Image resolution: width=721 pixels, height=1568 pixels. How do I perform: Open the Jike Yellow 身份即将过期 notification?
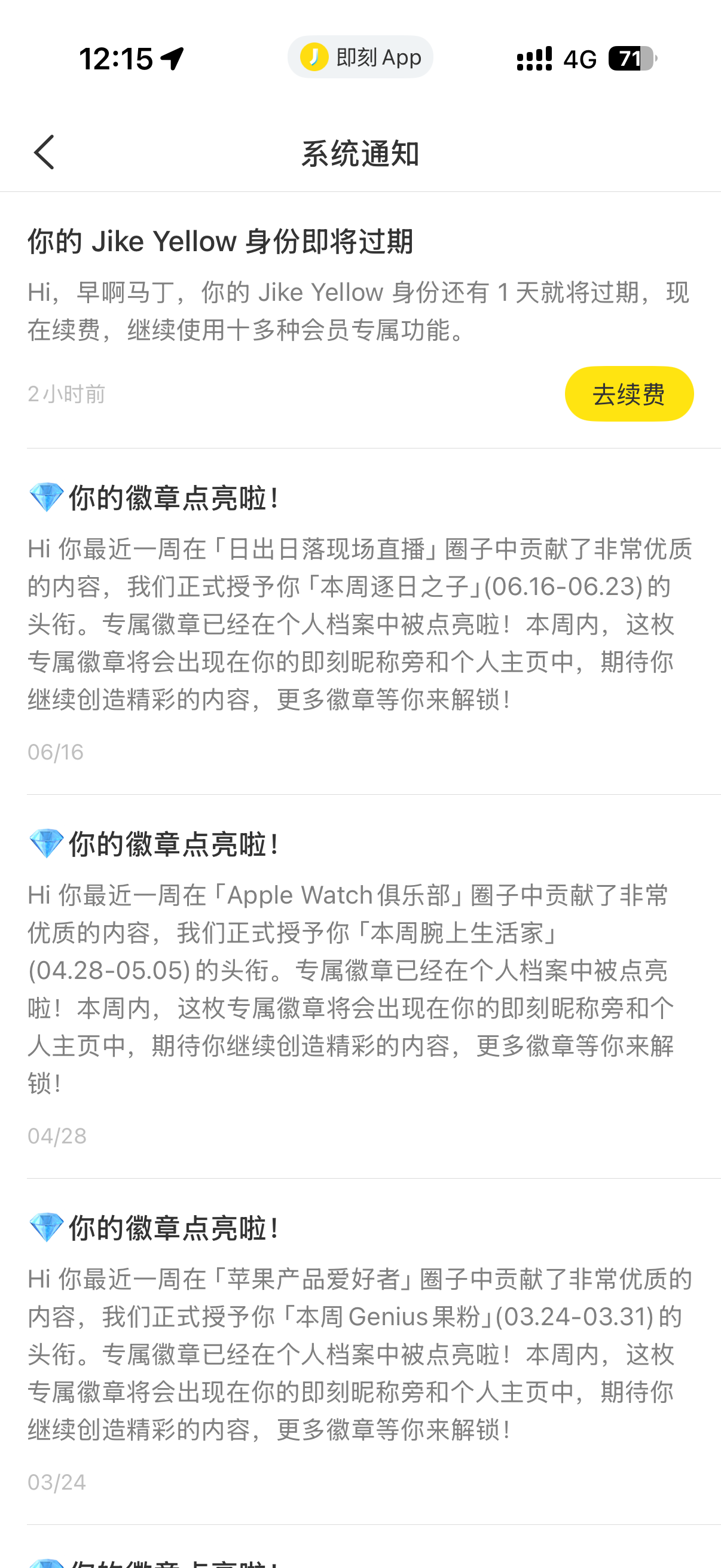360,320
